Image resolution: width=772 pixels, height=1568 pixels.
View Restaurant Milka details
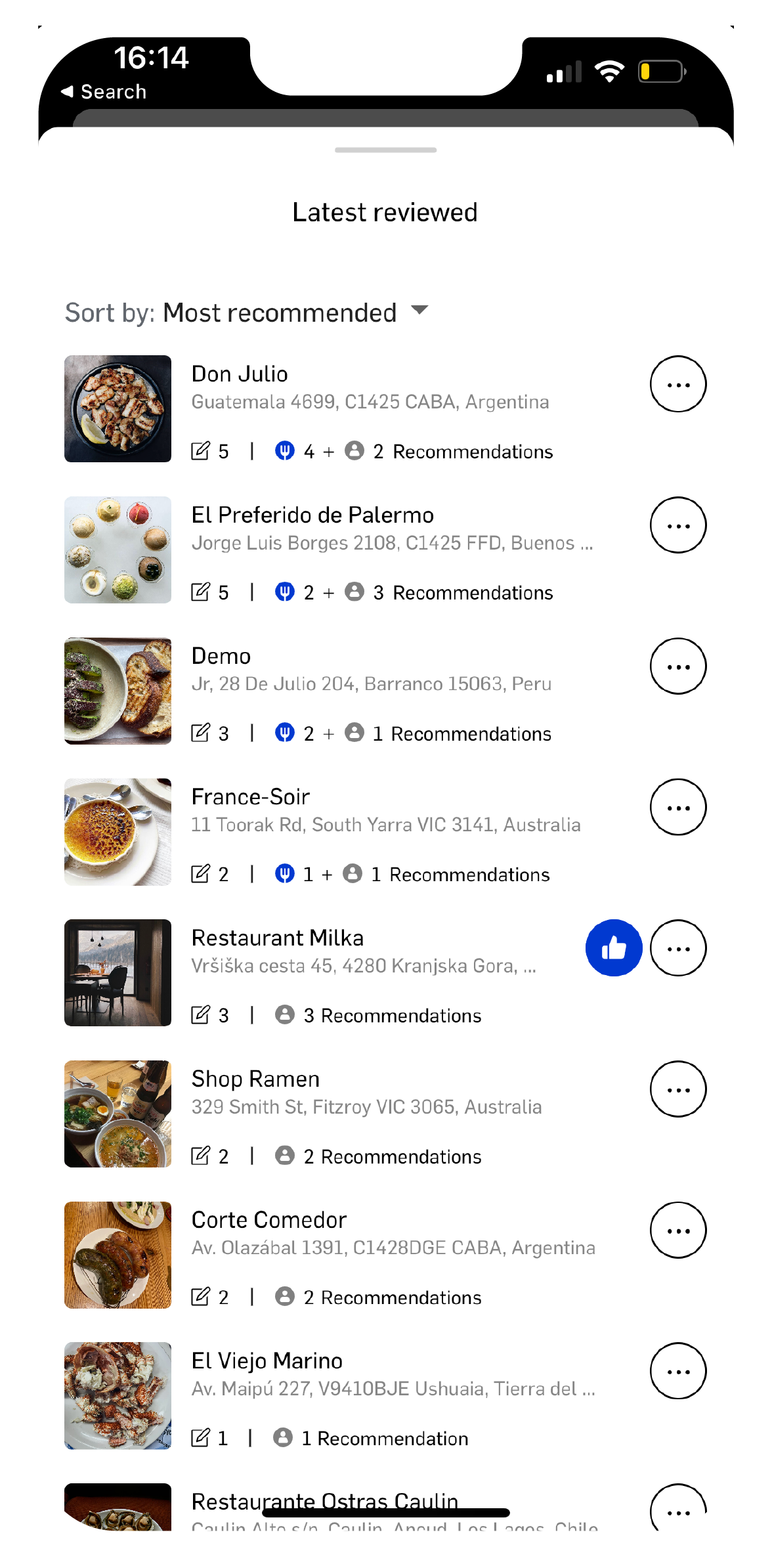(x=277, y=938)
